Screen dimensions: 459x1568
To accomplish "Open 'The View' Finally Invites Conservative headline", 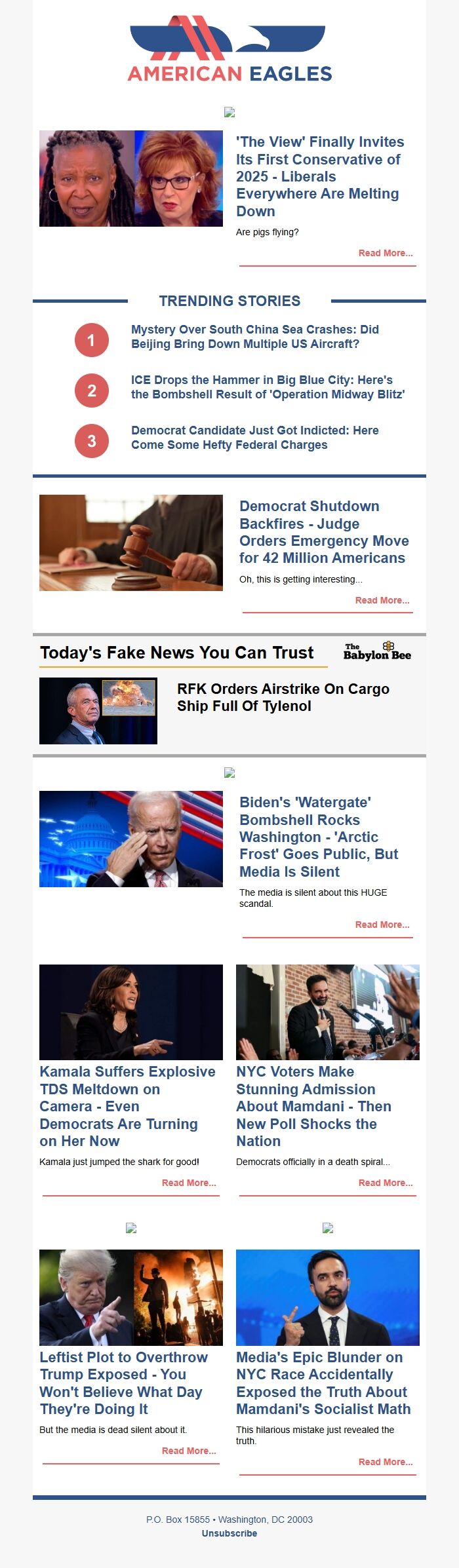I will [x=319, y=176].
